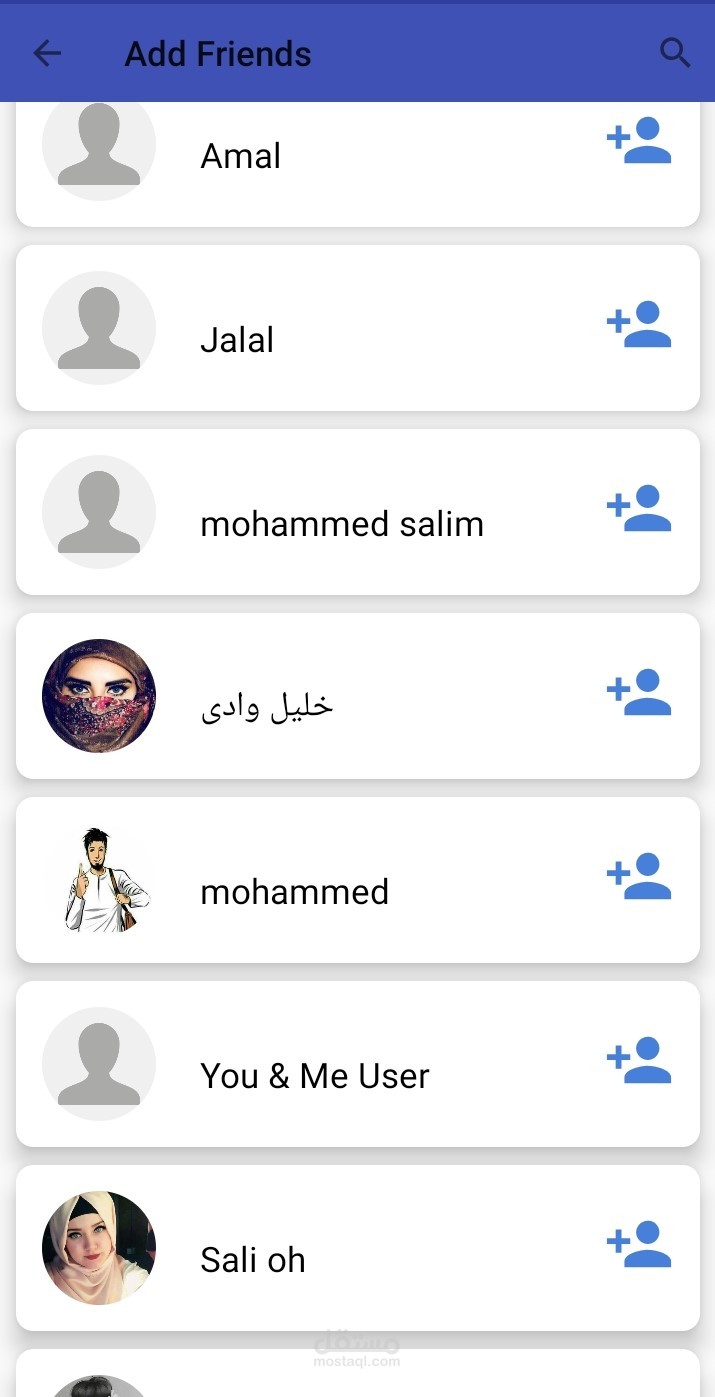Go back using the arrow icon
This screenshot has height=1397, width=715.
[x=47, y=53]
